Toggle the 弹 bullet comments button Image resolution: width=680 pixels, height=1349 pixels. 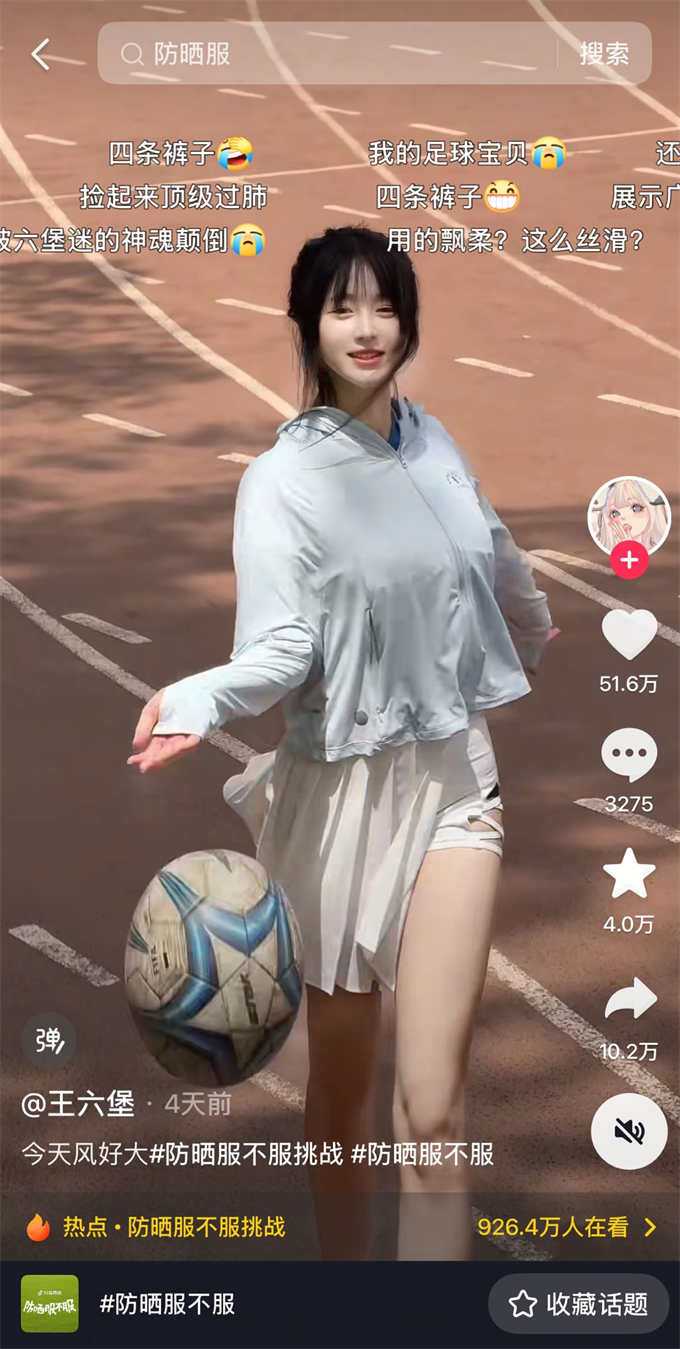(x=48, y=1040)
